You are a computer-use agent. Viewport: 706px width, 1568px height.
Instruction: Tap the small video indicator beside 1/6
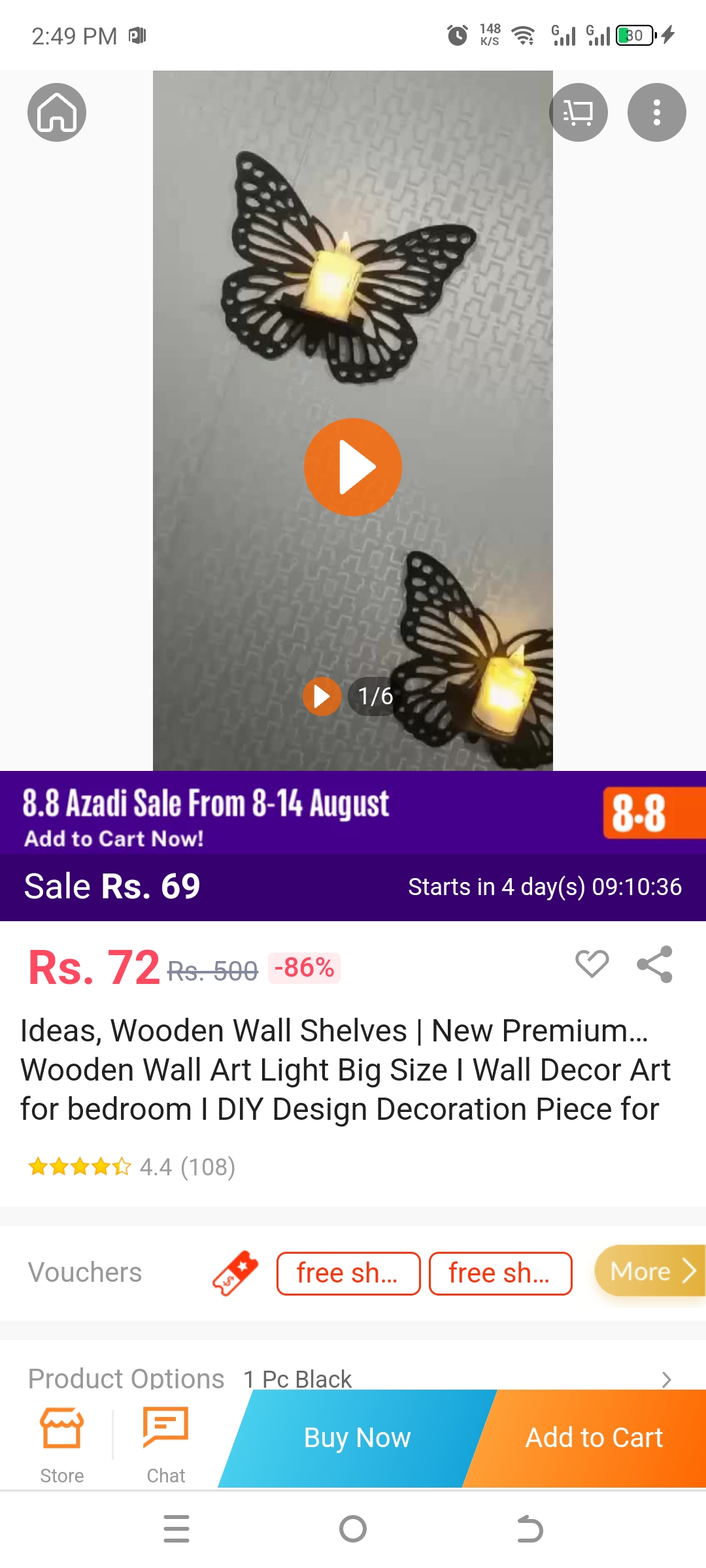point(322,696)
